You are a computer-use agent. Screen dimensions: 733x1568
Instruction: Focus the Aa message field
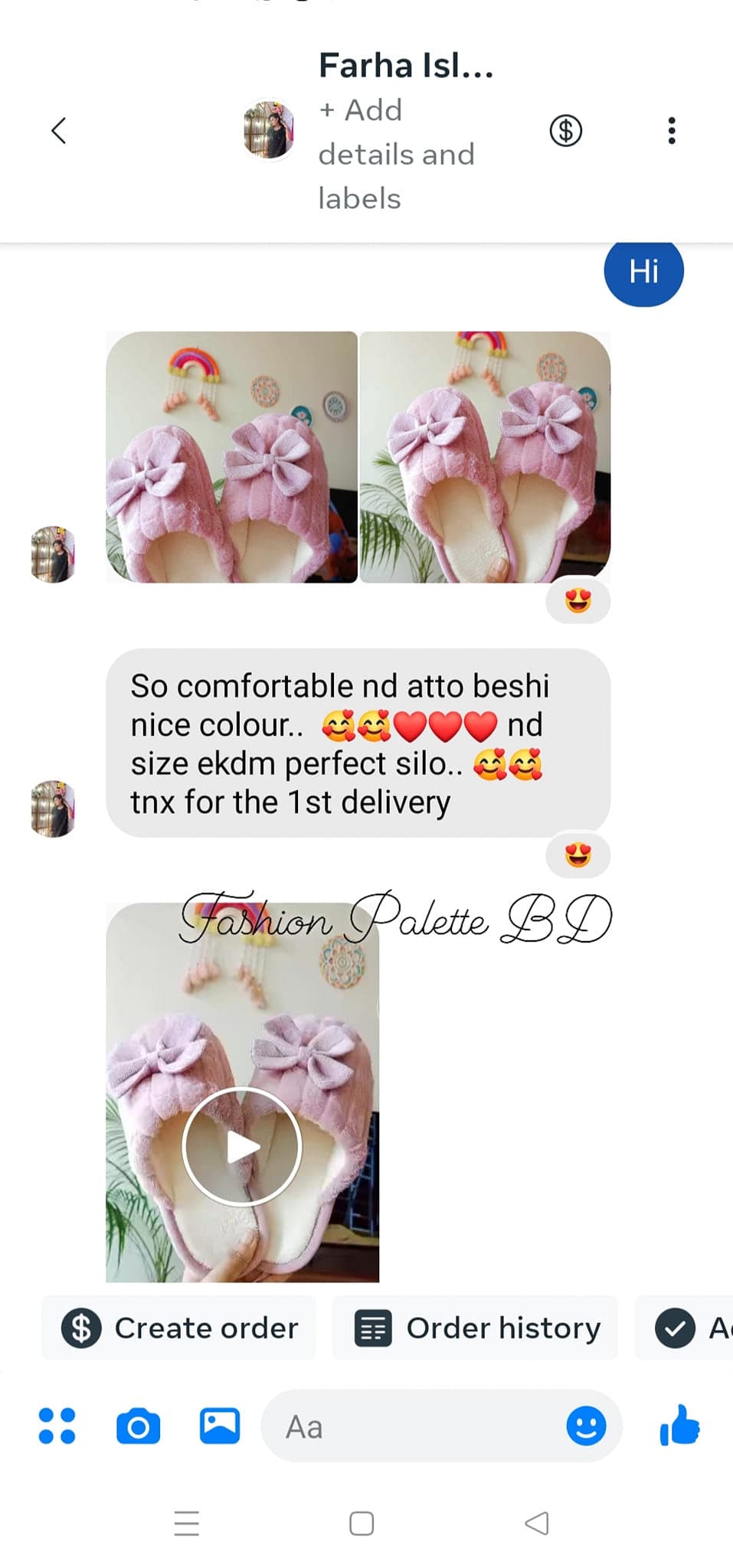414,1426
